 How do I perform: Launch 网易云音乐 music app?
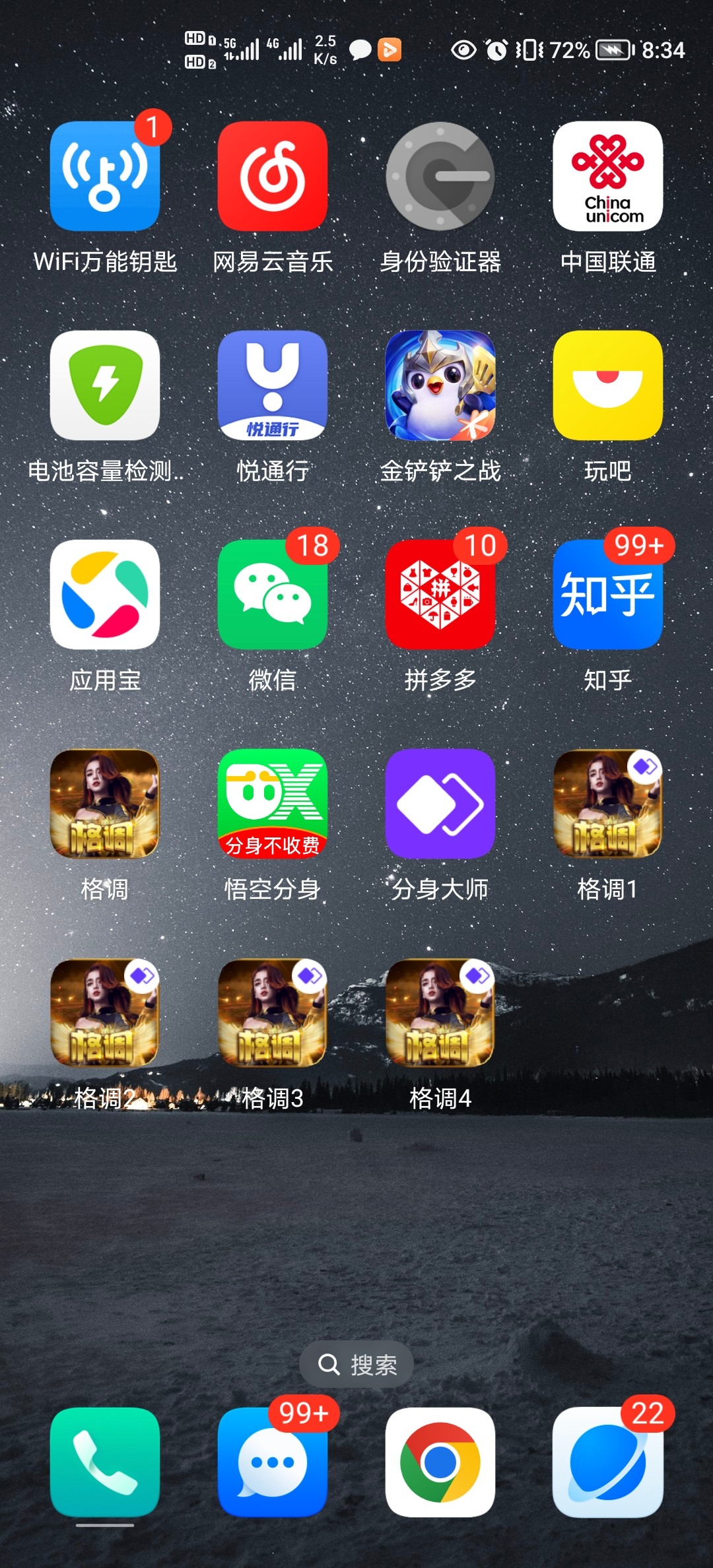[273, 176]
